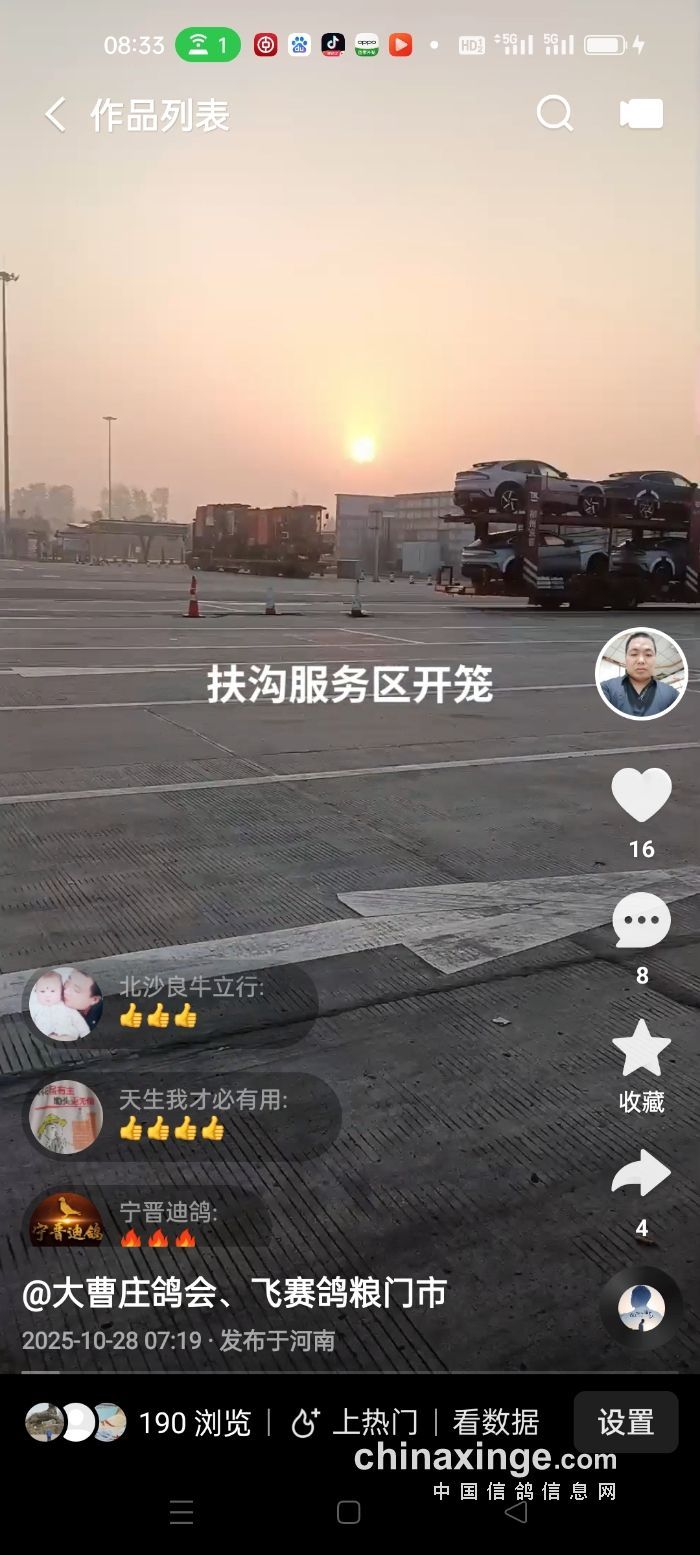View the comment from 宁晋迪鸽
700x1555 pixels.
[x=150, y=1222]
